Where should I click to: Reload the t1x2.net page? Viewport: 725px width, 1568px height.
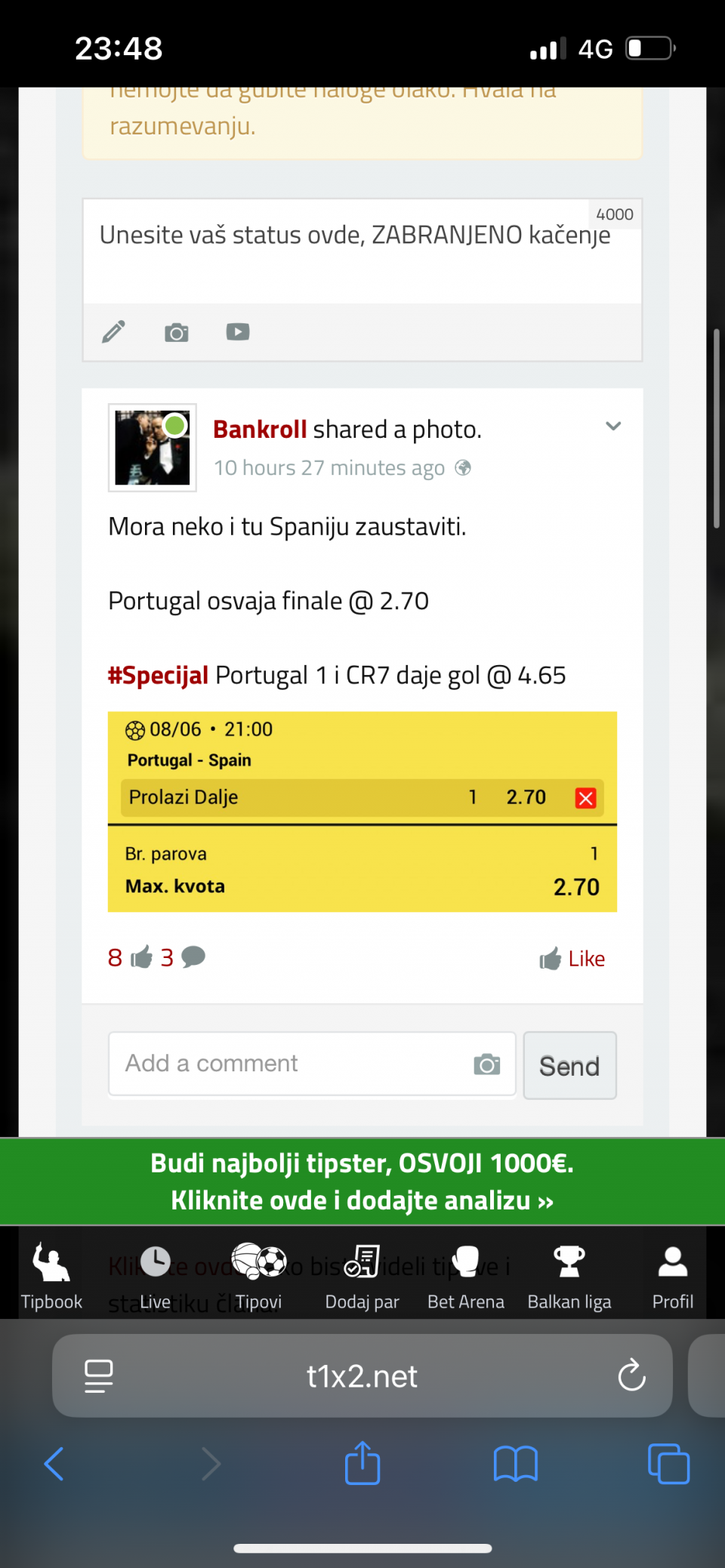(631, 1375)
